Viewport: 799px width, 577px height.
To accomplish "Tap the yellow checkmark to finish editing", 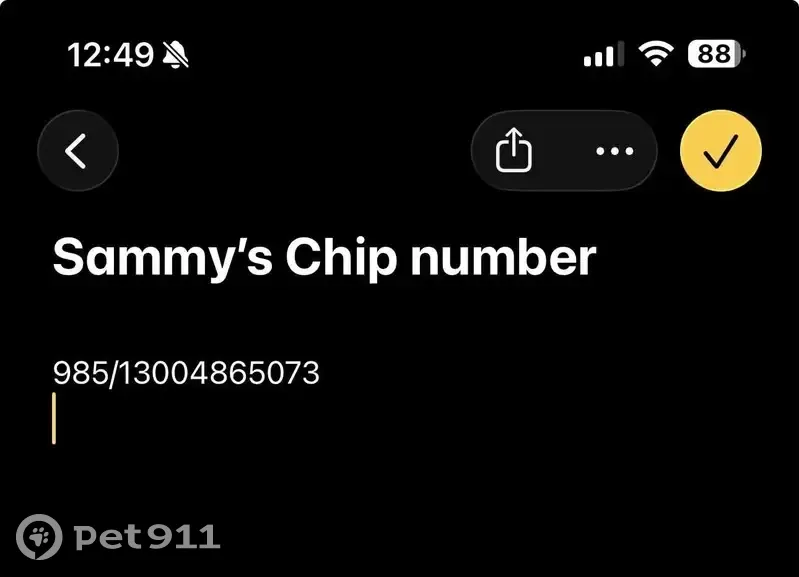I will coord(720,151).
